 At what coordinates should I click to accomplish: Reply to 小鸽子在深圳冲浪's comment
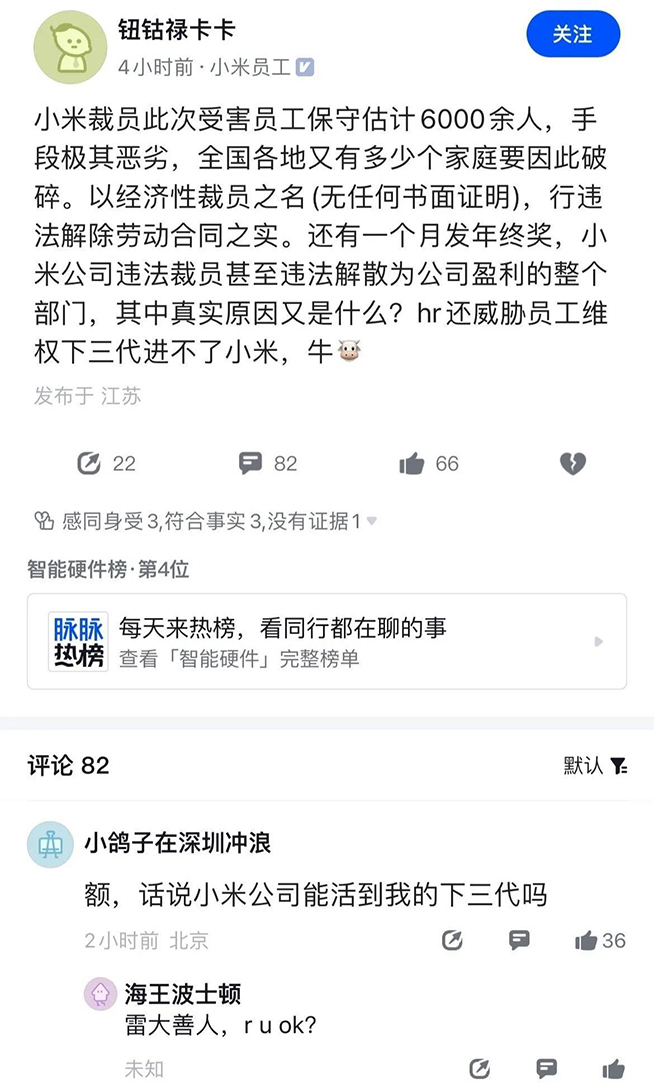coord(519,940)
